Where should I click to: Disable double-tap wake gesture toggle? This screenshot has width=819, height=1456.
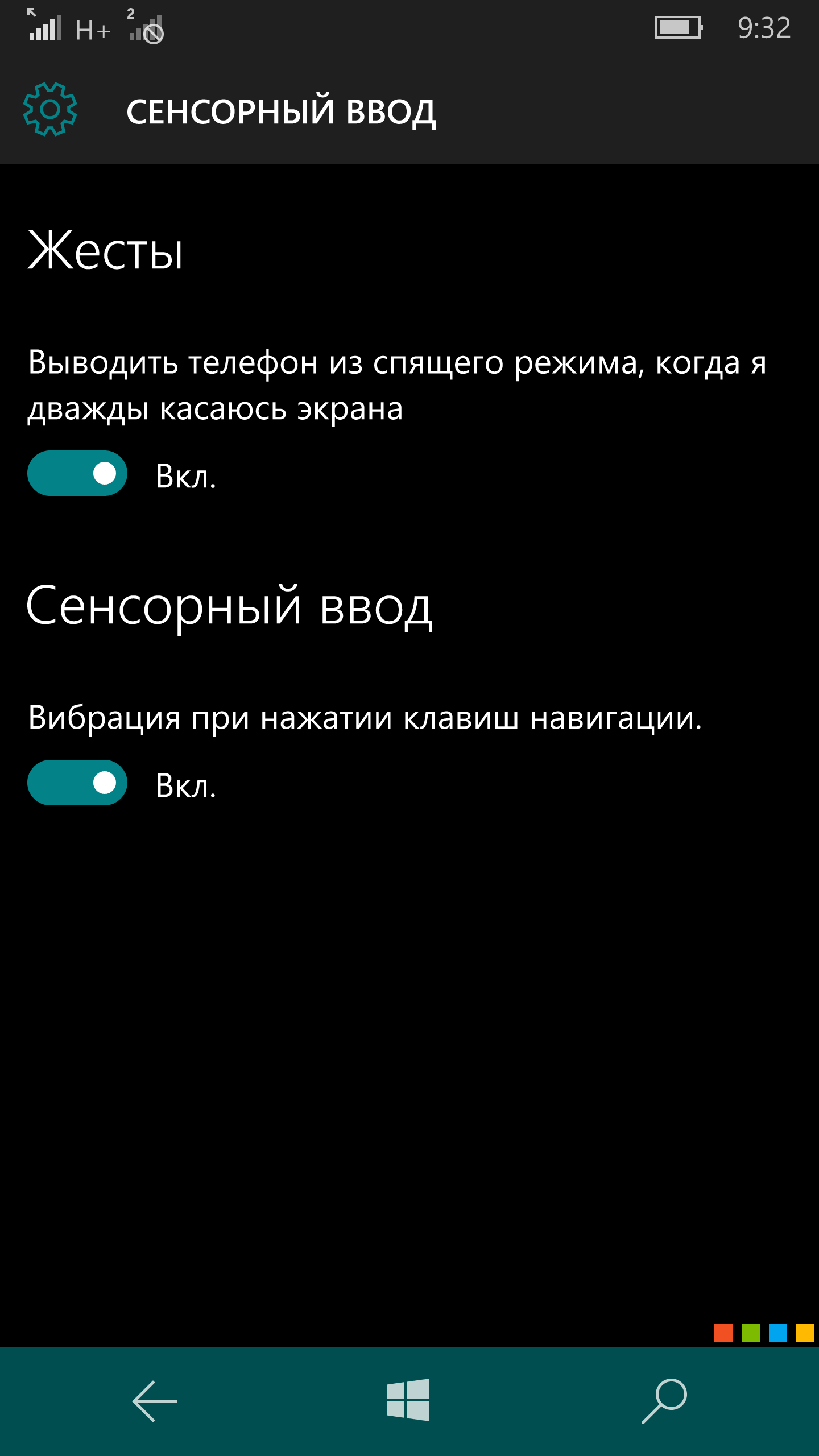[x=77, y=473]
